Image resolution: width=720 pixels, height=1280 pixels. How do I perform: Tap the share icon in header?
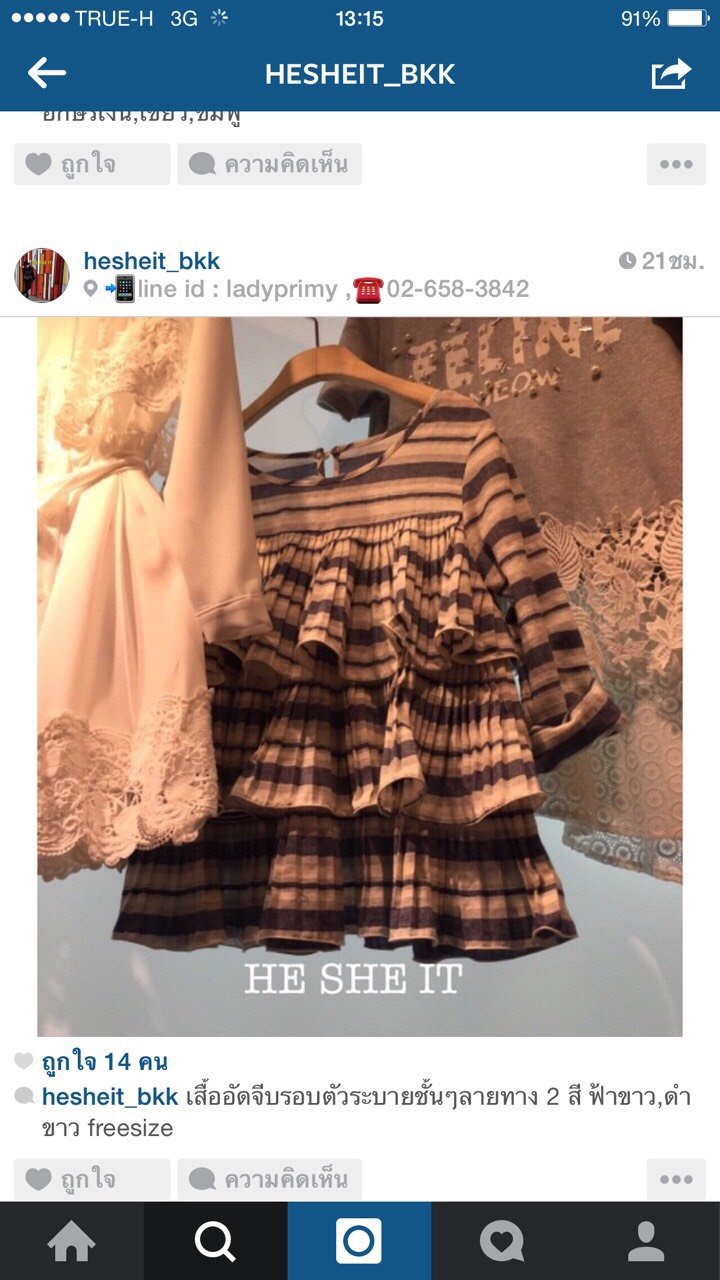click(x=671, y=73)
